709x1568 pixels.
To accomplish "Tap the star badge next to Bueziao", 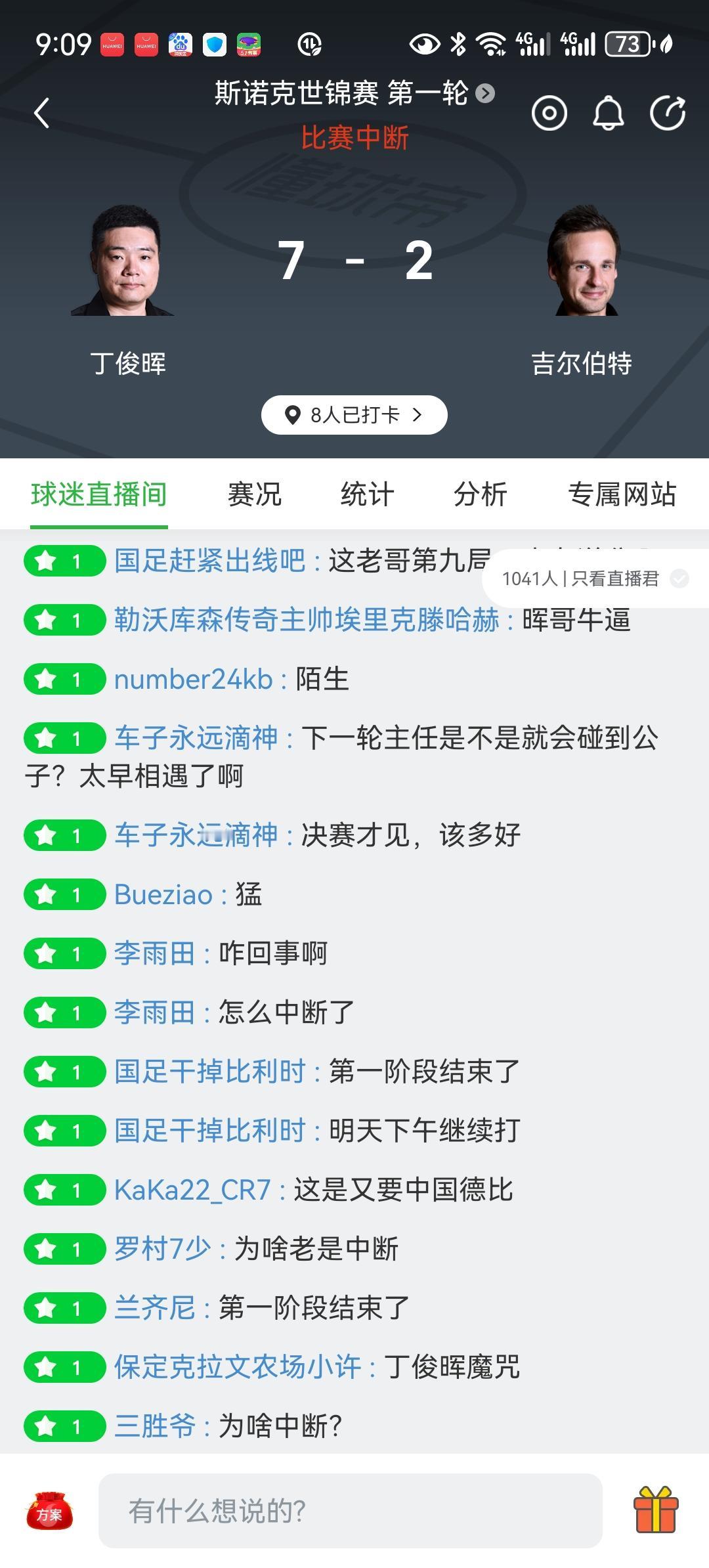I will tap(64, 894).
